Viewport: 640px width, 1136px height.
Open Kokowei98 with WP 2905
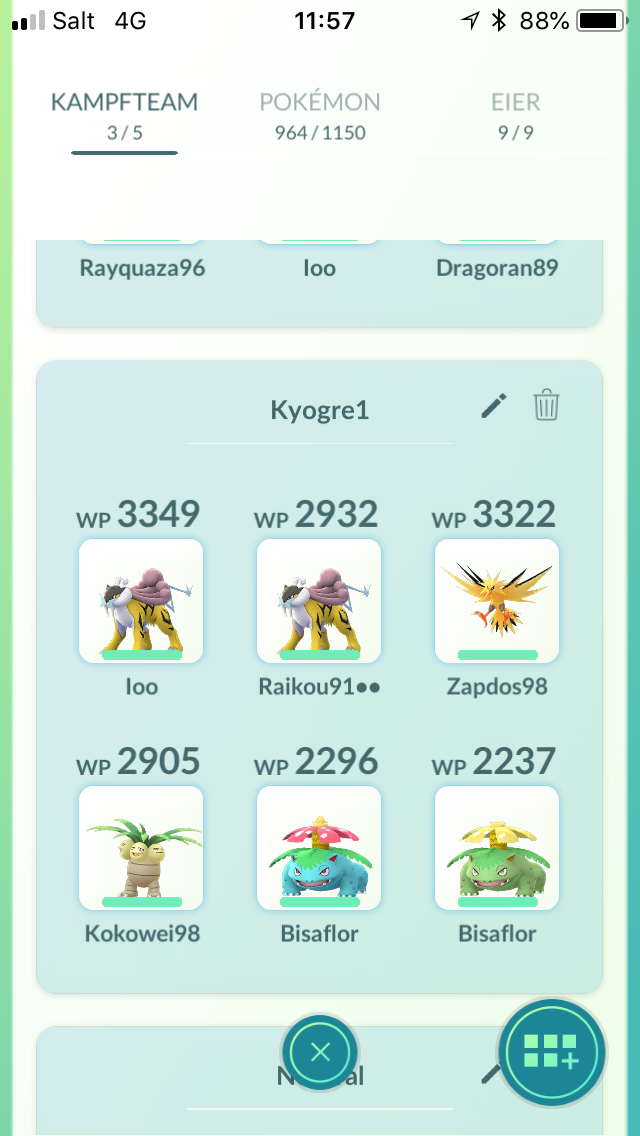[x=141, y=848]
